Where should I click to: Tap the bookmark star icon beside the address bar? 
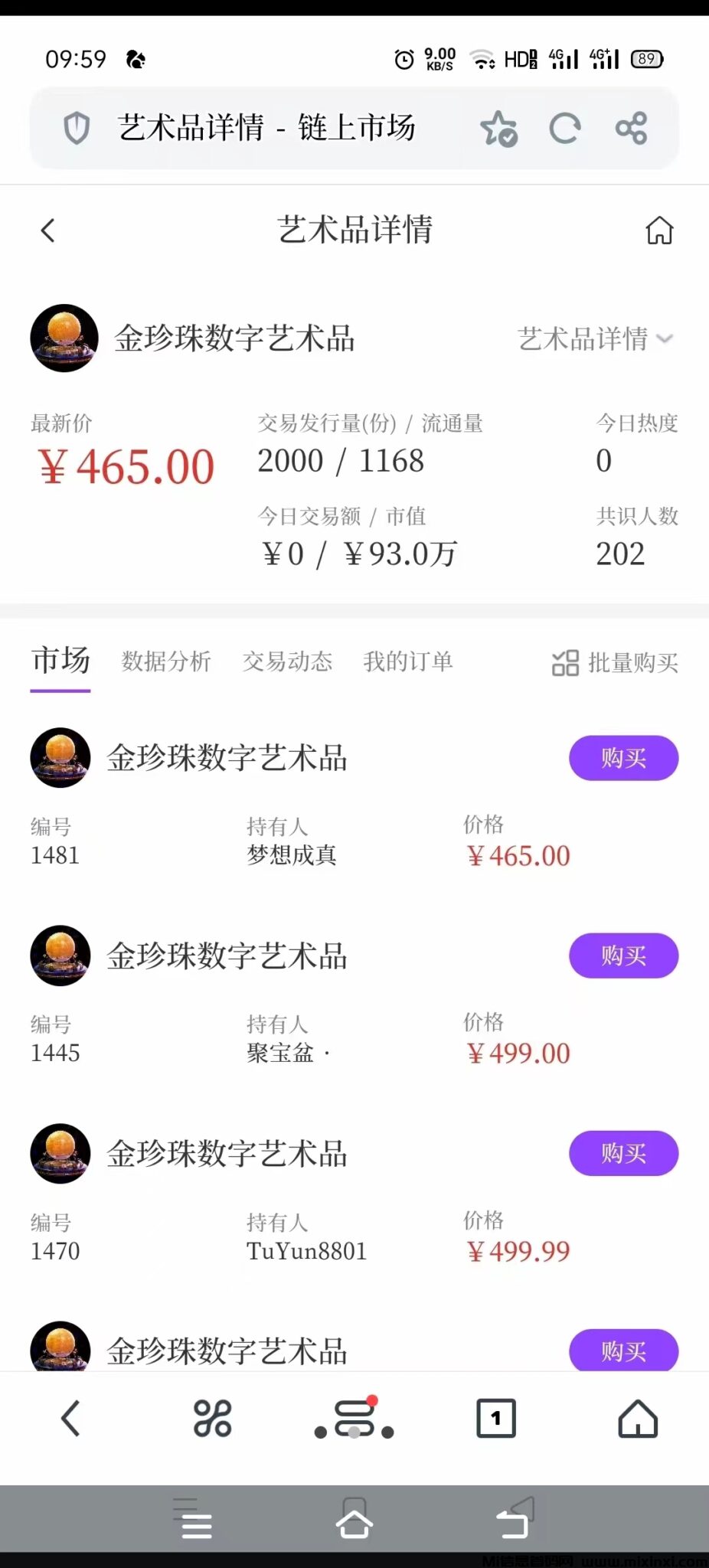[x=501, y=129]
